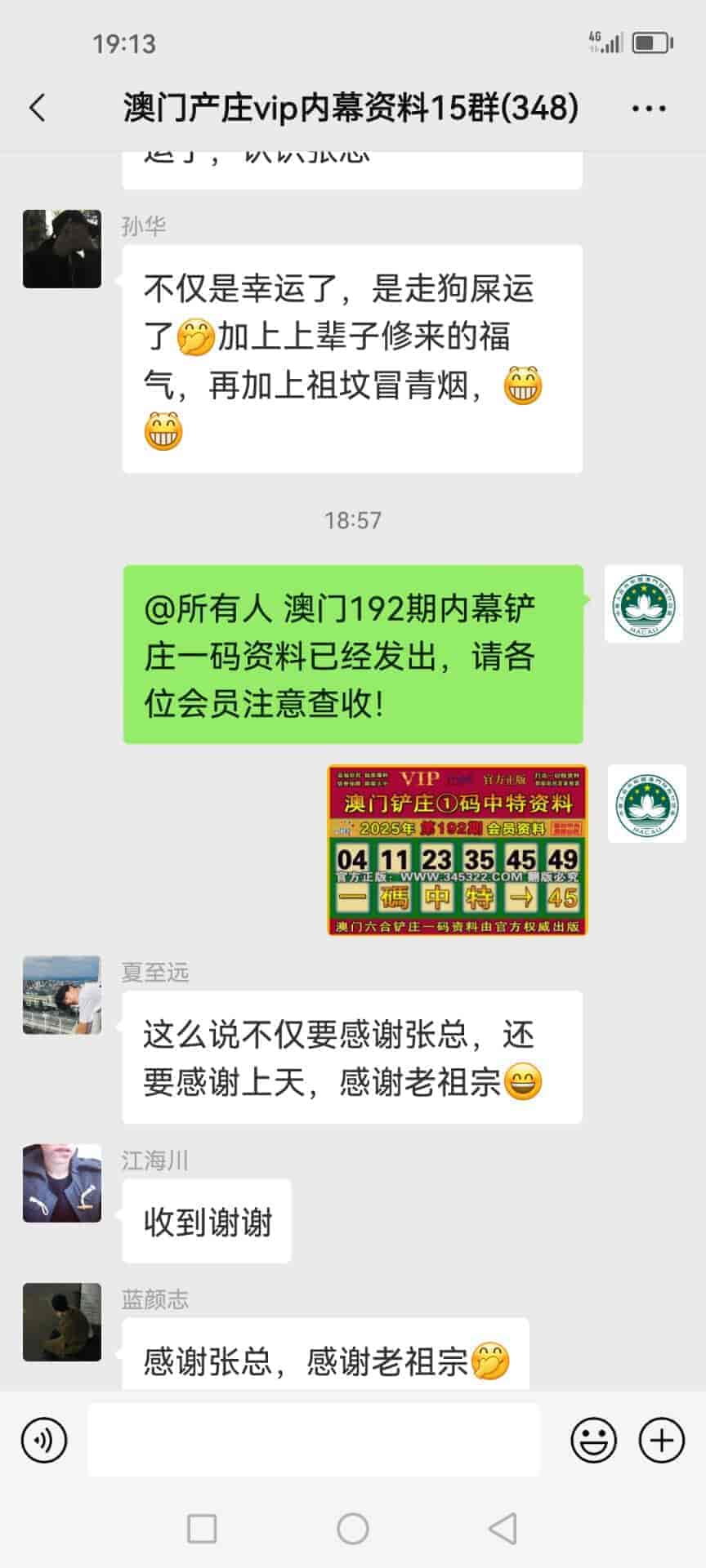Screen dimensions: 706x1568
Task: Open system recent apps
Action: coord(202,1529)
